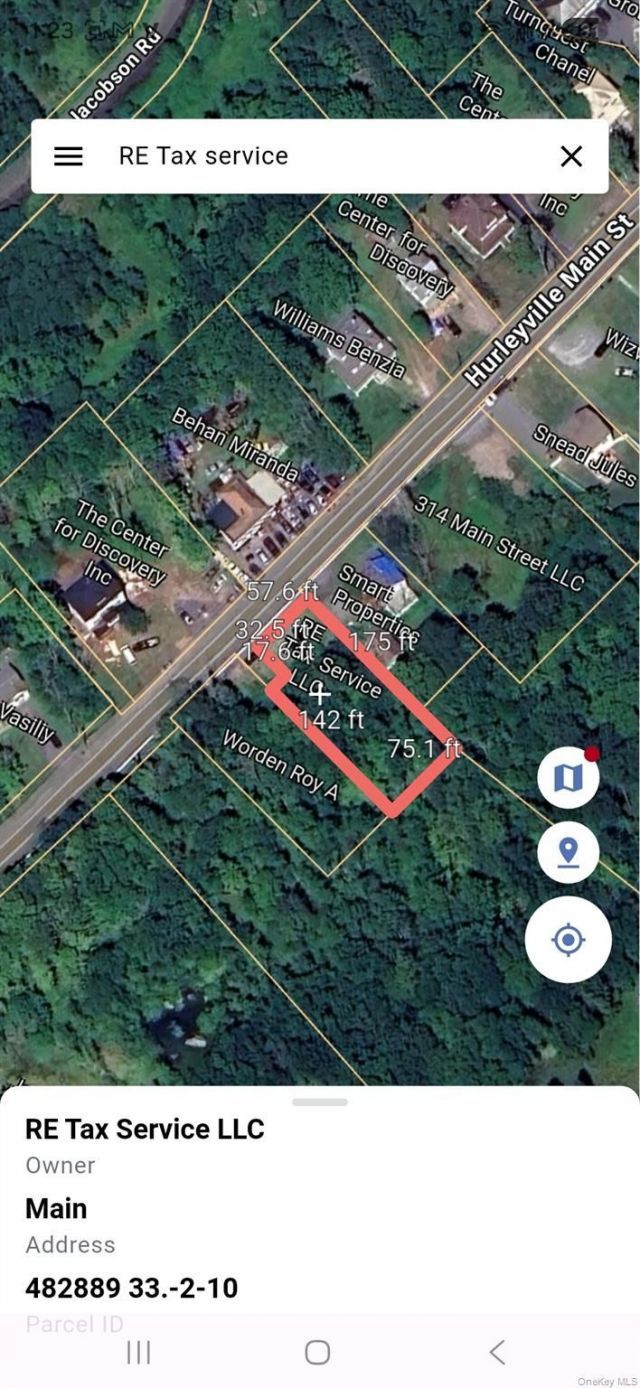The width and height of the screenshot is (640, 1388).
Task: Center the map on my current location
Action: coord(568,940)
